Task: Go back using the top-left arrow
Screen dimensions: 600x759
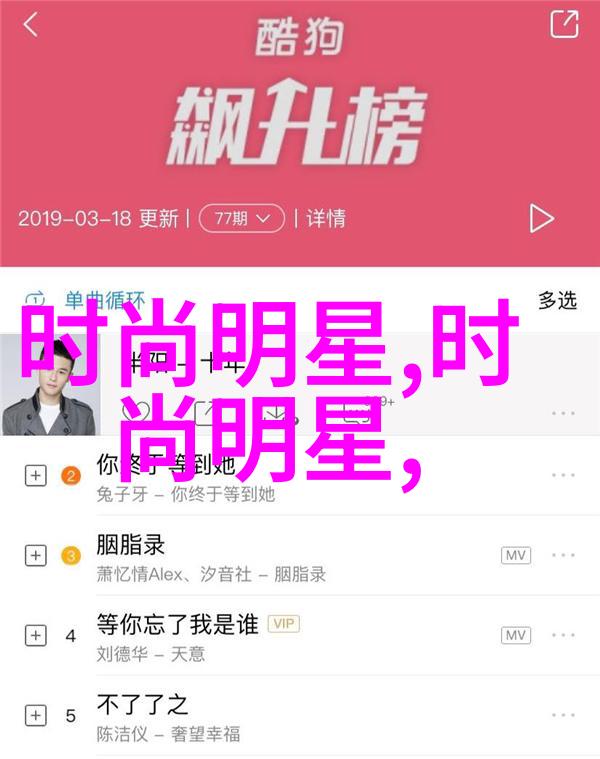Action: [x=31, y=25]
